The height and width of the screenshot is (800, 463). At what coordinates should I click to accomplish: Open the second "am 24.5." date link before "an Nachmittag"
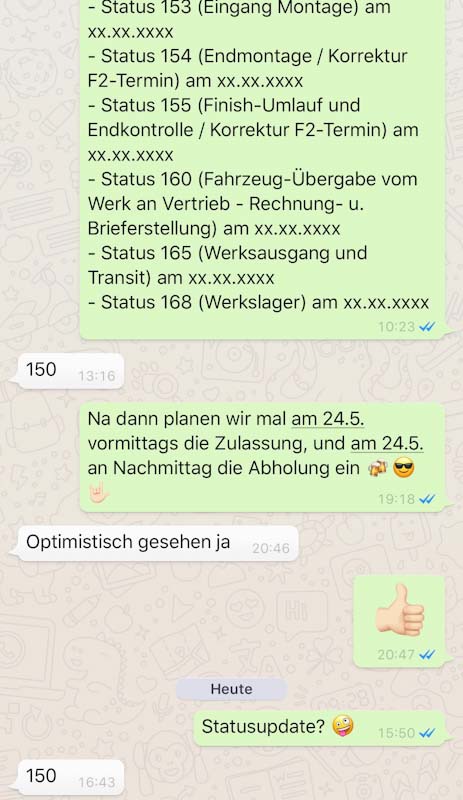(x=387, y=443)
